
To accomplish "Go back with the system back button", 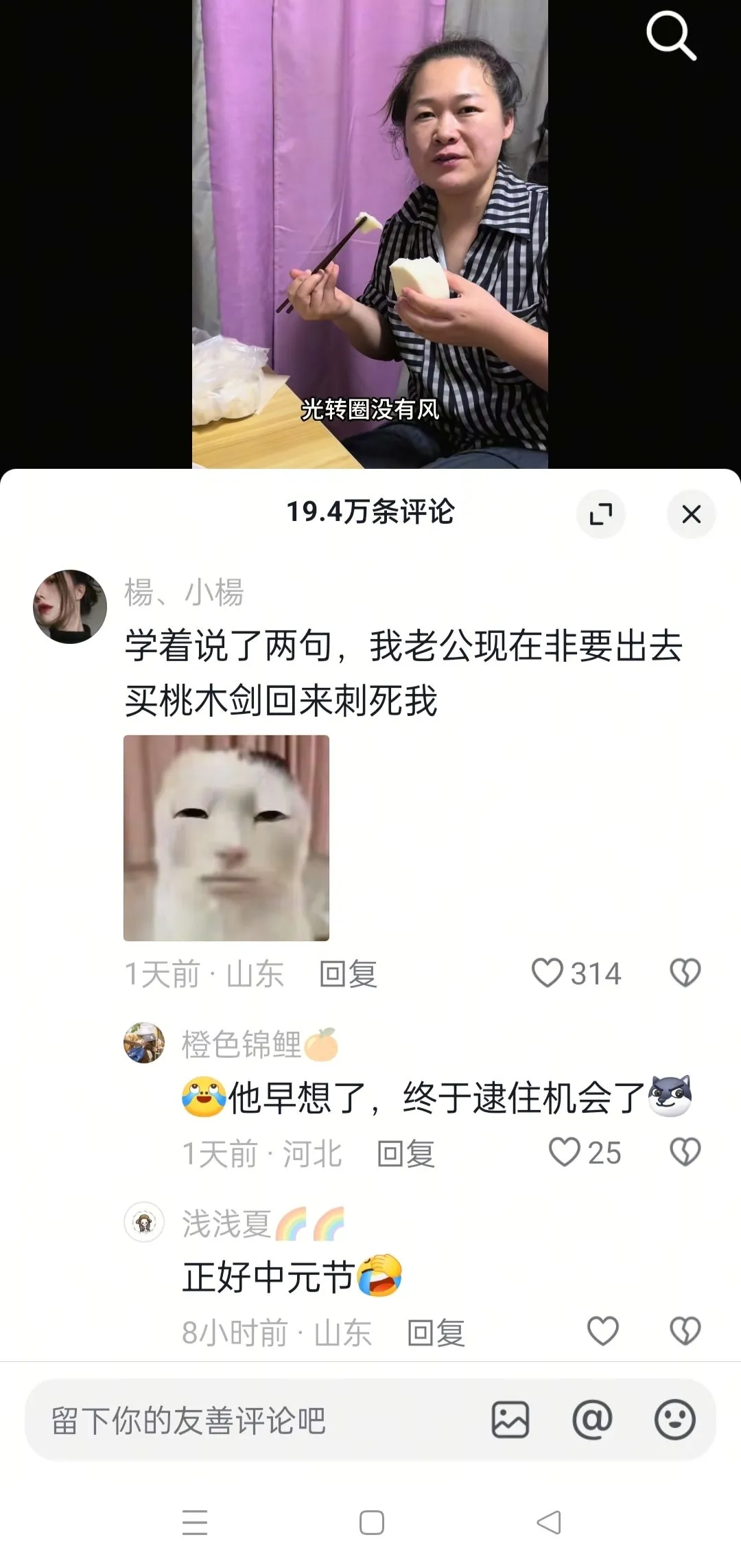I will coord(549,1522).
